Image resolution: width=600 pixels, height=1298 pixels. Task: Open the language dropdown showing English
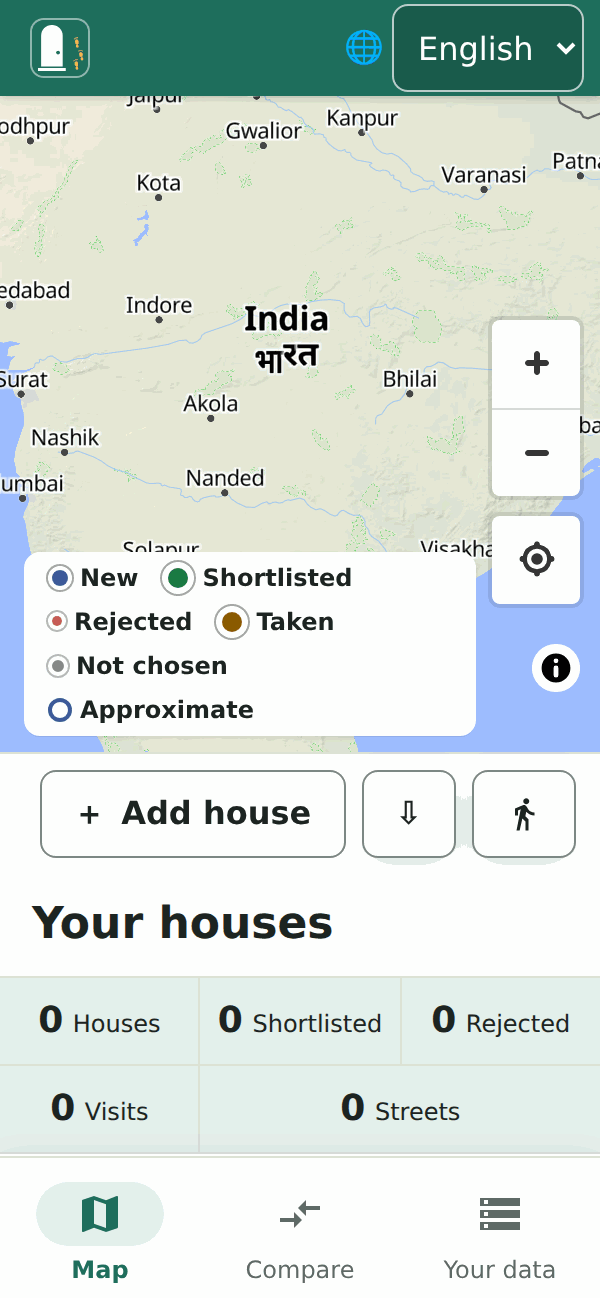click(488, 48)
